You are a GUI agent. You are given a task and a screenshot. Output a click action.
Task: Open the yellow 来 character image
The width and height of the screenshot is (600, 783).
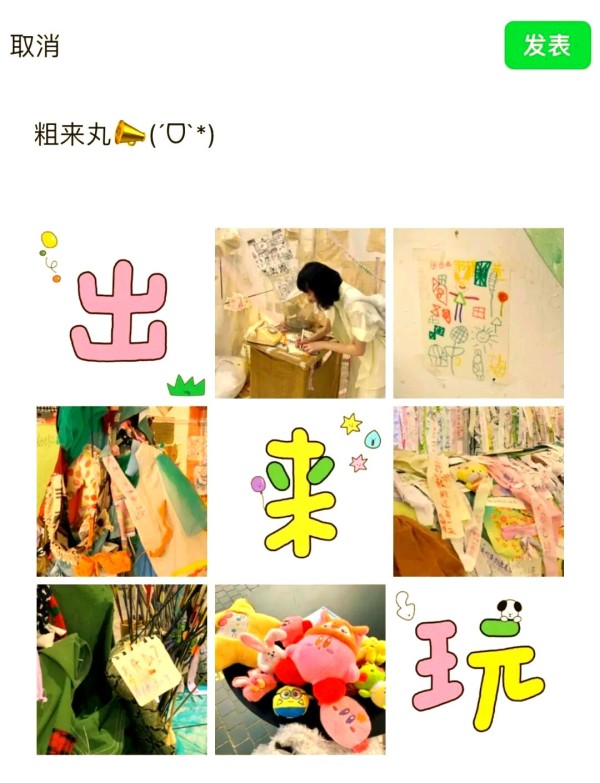pyautogui.click(x=300, y=491)
